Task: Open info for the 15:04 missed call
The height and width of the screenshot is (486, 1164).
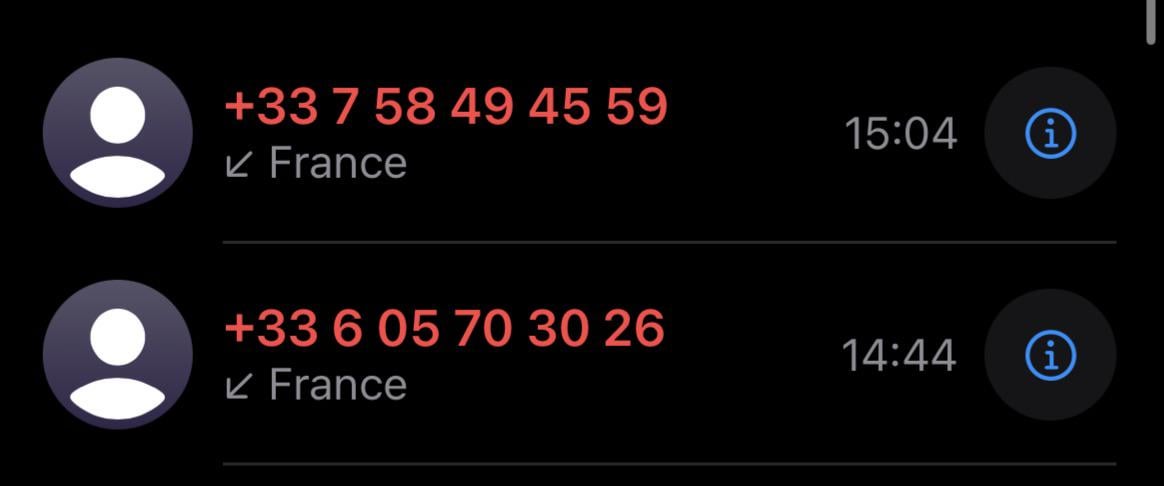Action: (1050, 134)
